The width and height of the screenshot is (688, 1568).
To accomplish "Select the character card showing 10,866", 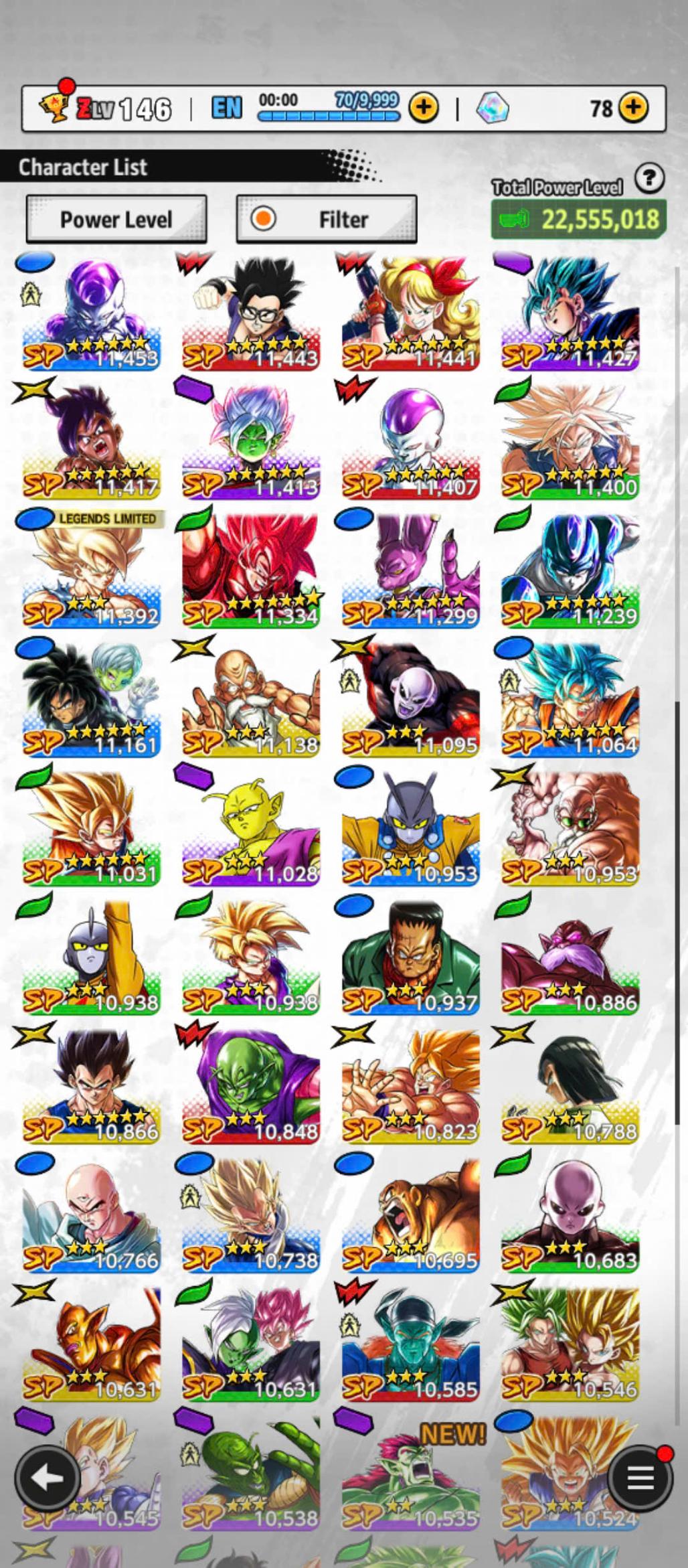I will pos(92,1088).
